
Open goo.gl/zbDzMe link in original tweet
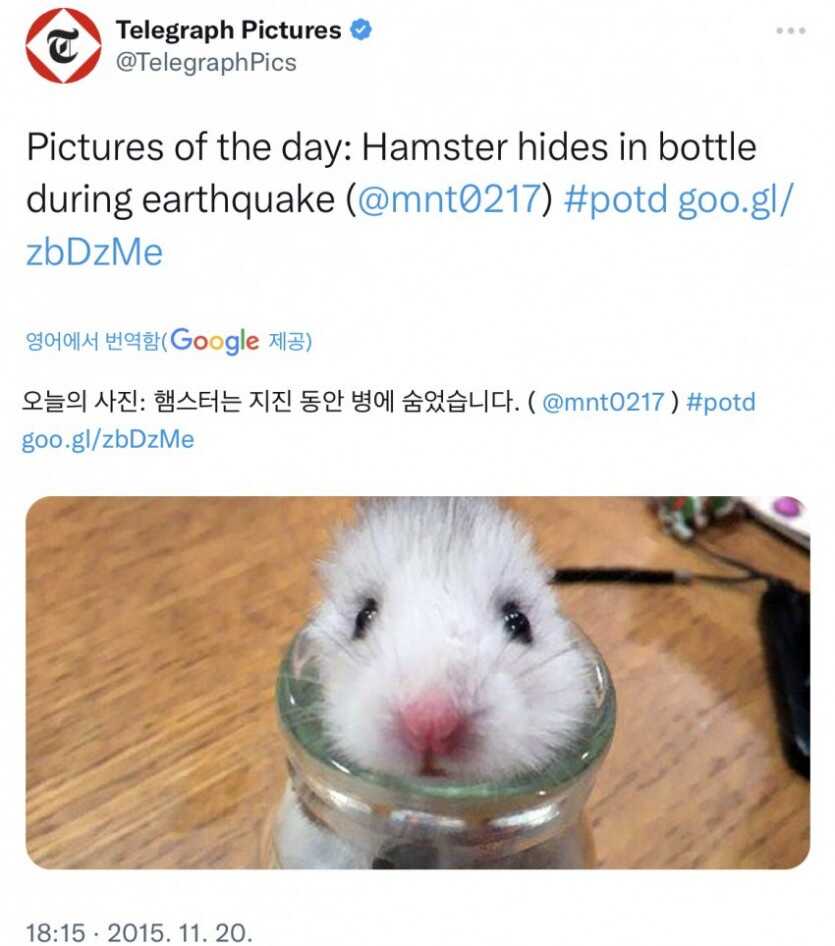pos(735,200)
